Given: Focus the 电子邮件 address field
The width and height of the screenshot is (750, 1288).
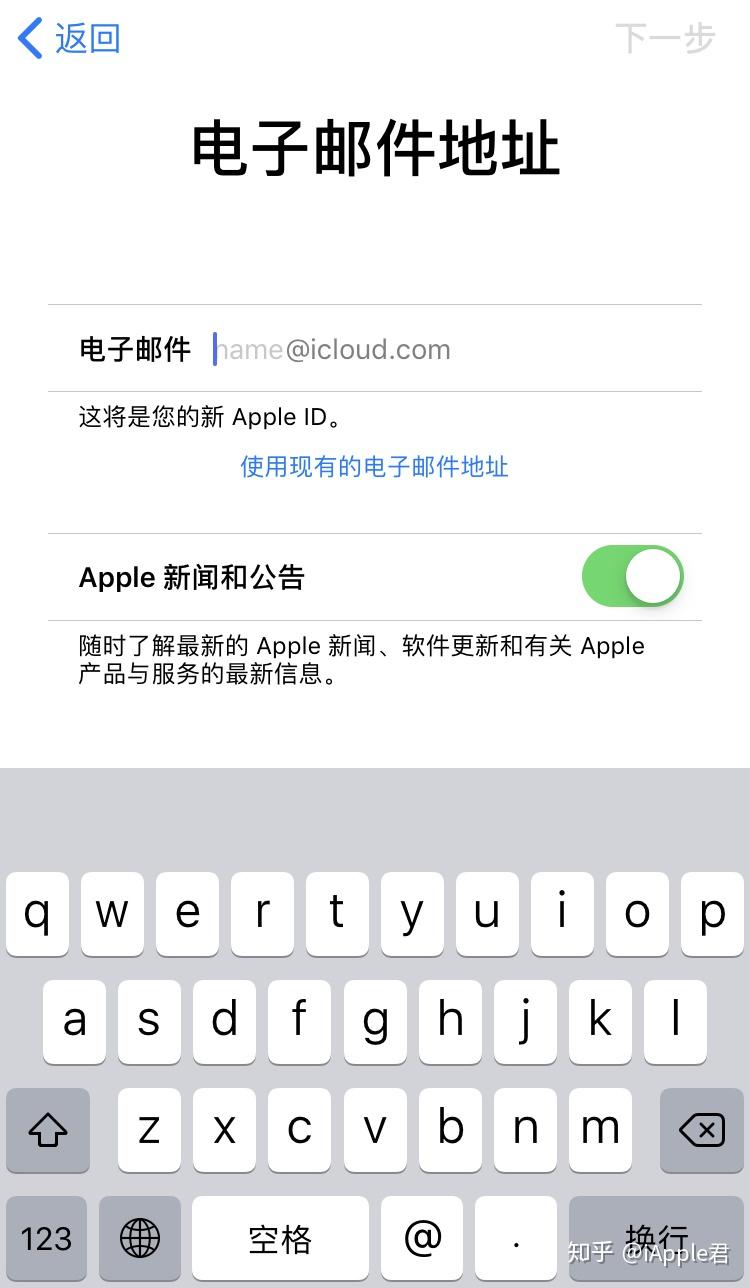Looking at the screenshot, I should coord(456,349).
